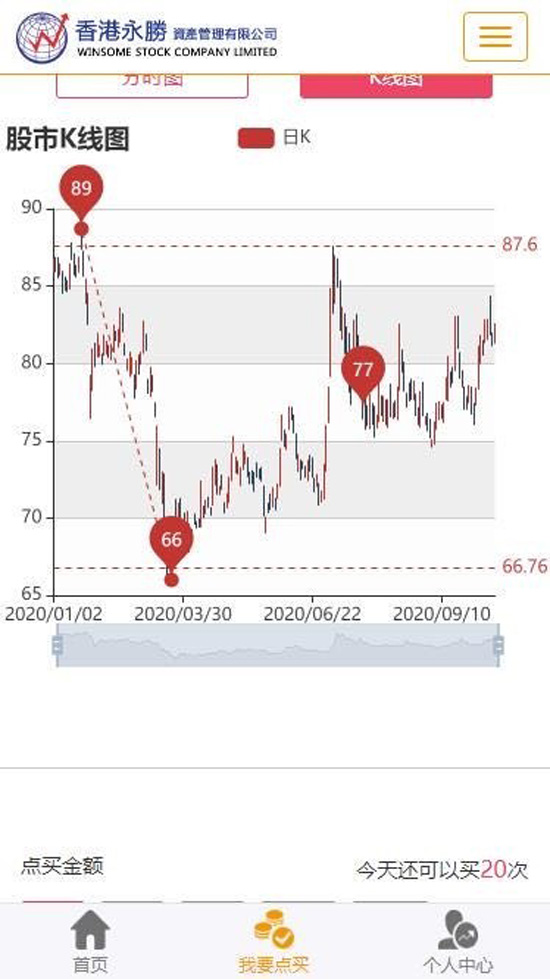Tap the right zoom slider handle
Viewport: 550px width, 979px height.
[498, 645]
